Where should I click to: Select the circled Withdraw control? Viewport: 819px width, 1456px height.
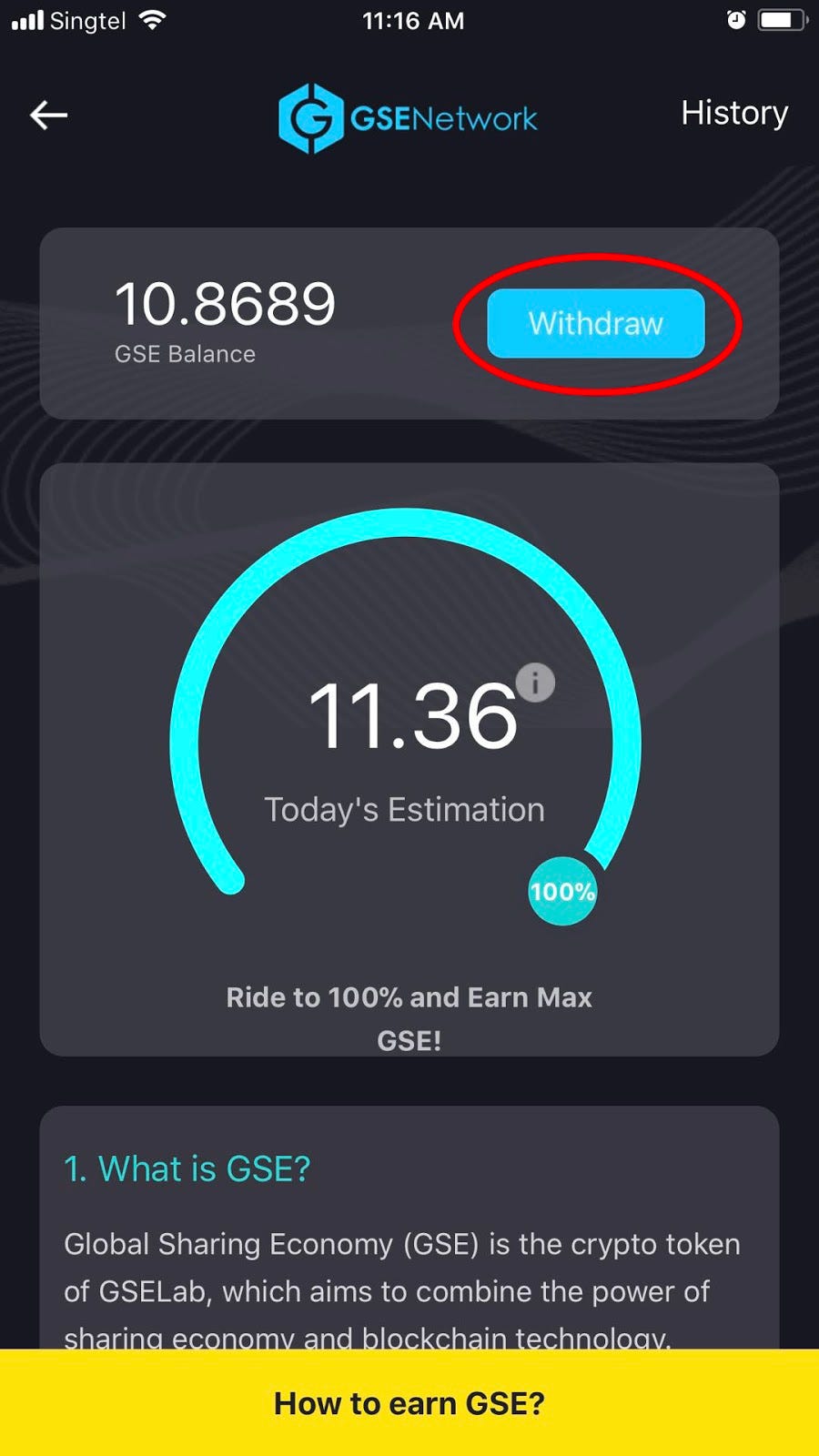tap(595, 323)
